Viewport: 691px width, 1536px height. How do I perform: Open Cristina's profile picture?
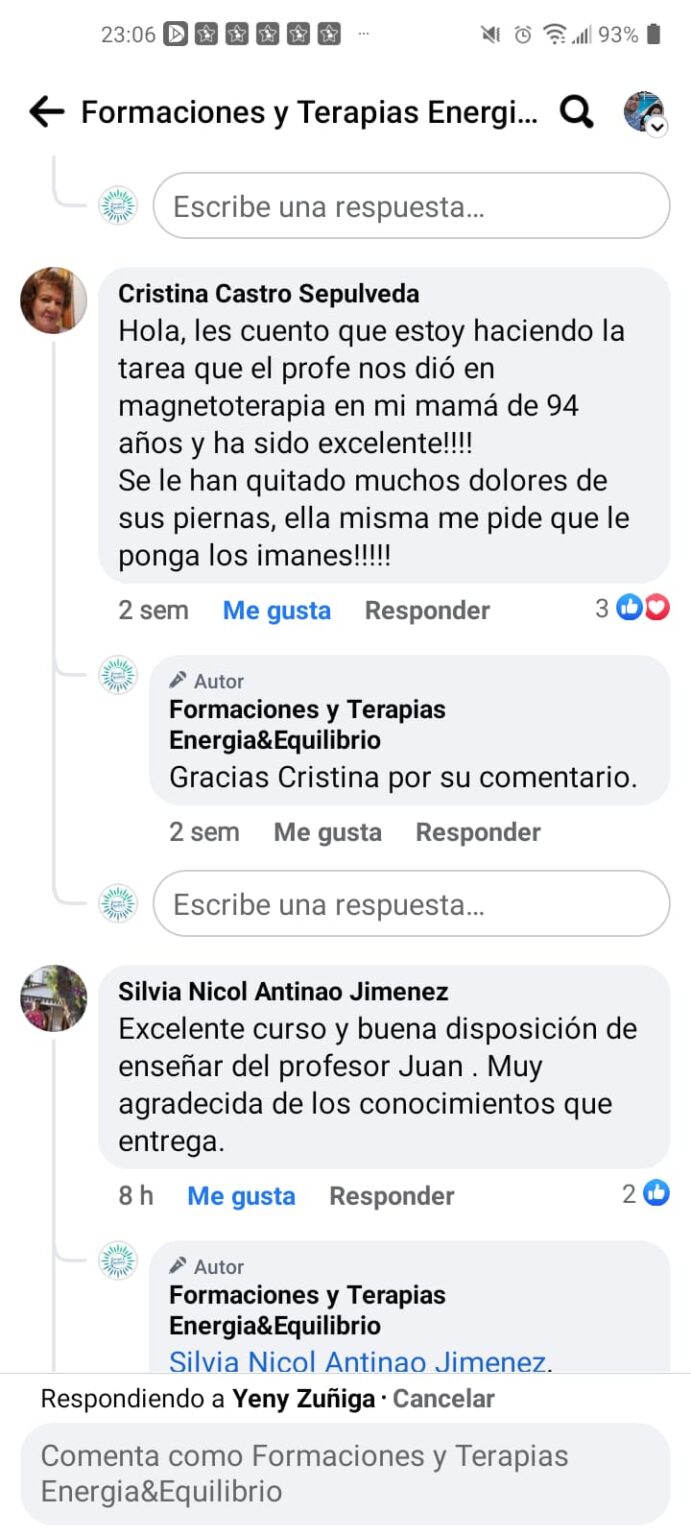tap(54, 300)
